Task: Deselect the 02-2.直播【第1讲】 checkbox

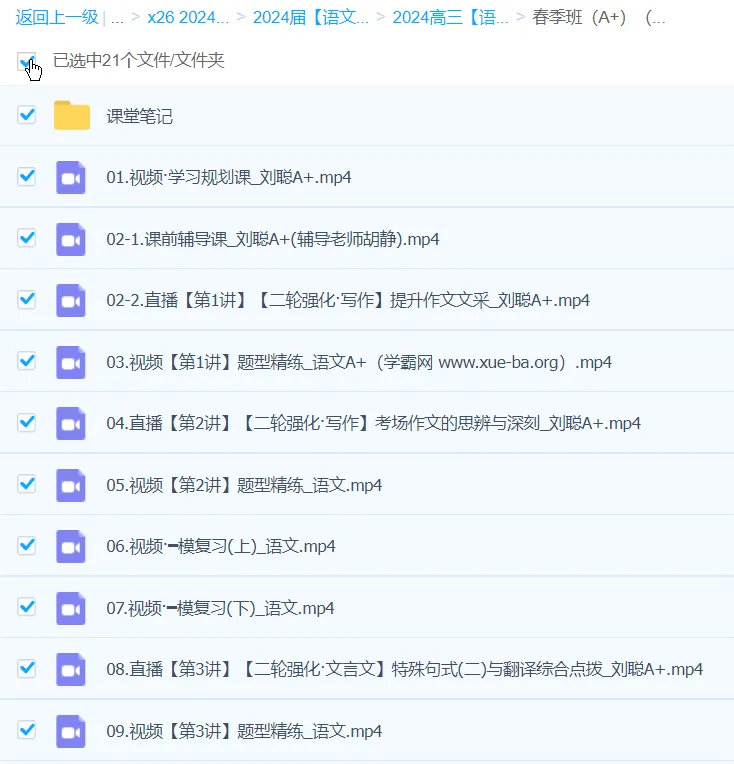Action: 27,300
